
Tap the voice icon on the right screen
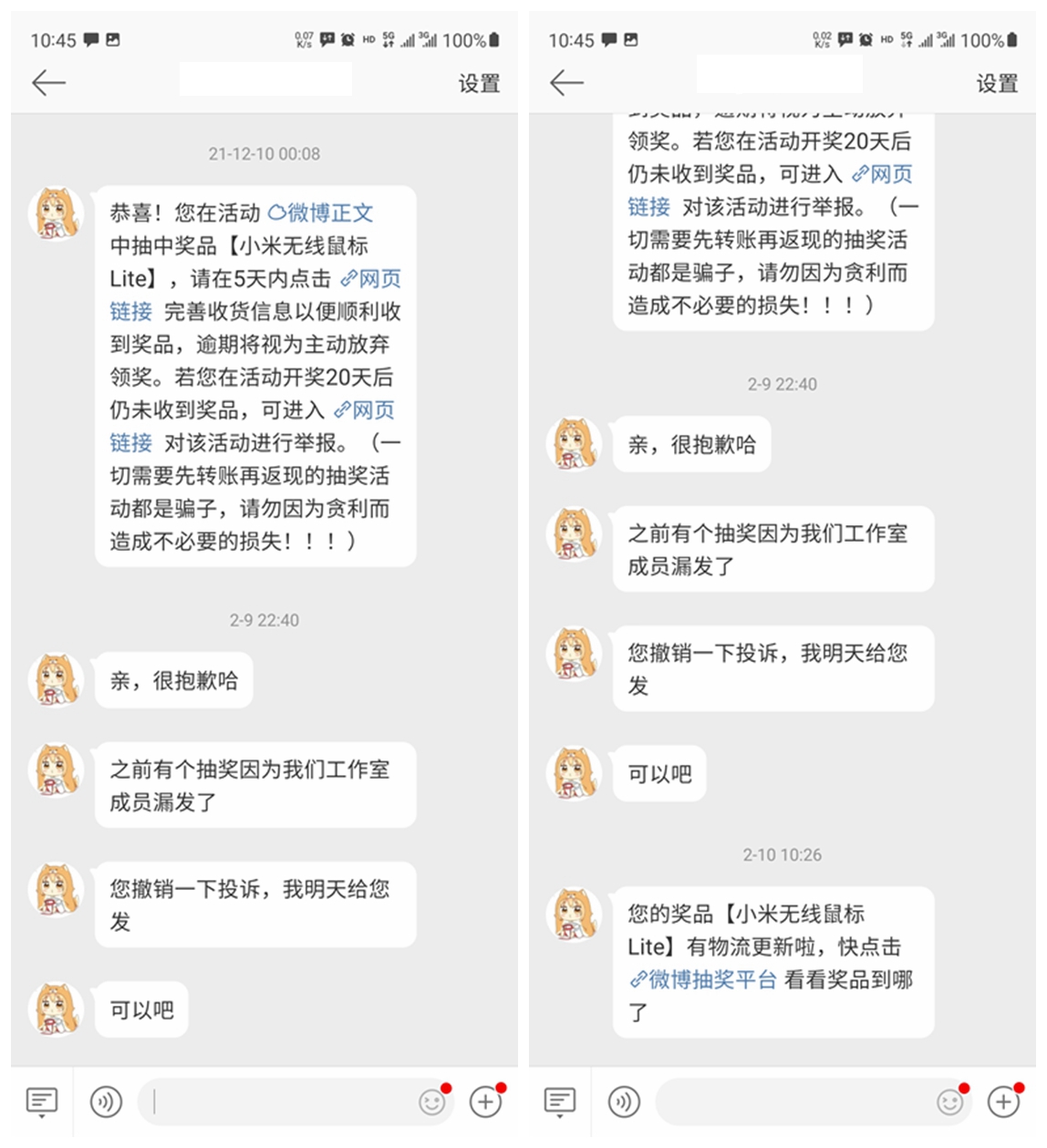click(x=624, y=1101)
